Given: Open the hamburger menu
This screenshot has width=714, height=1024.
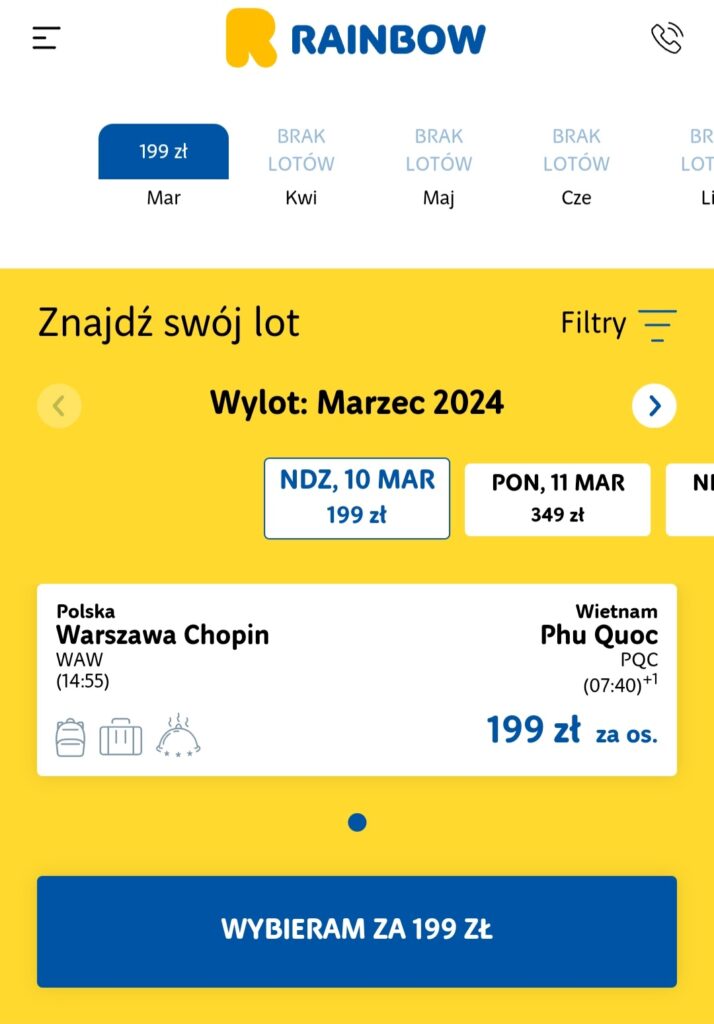Looking at the screenshot, I should click(46, 38).
